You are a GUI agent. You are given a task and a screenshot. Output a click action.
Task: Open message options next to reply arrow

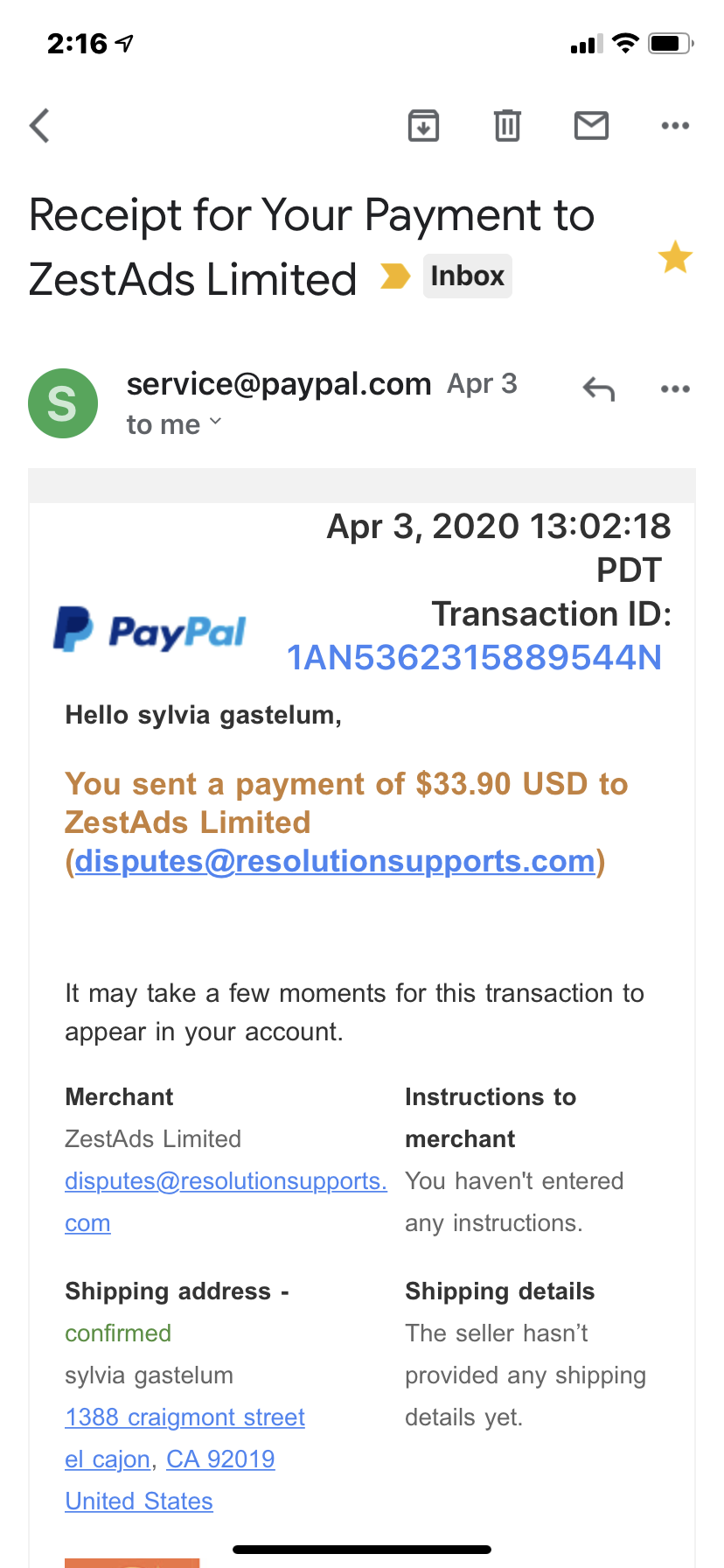(x=675, y=389)
